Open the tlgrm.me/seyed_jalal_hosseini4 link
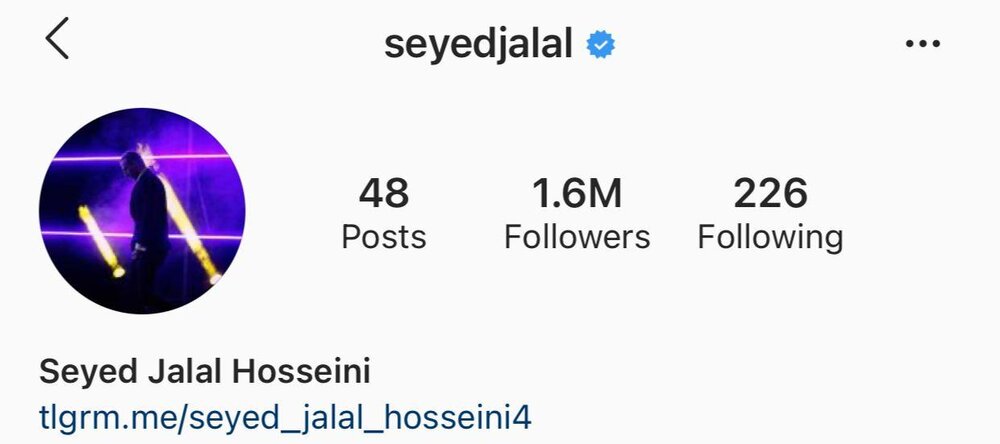The image size is (1000, 444). point(285,417)
